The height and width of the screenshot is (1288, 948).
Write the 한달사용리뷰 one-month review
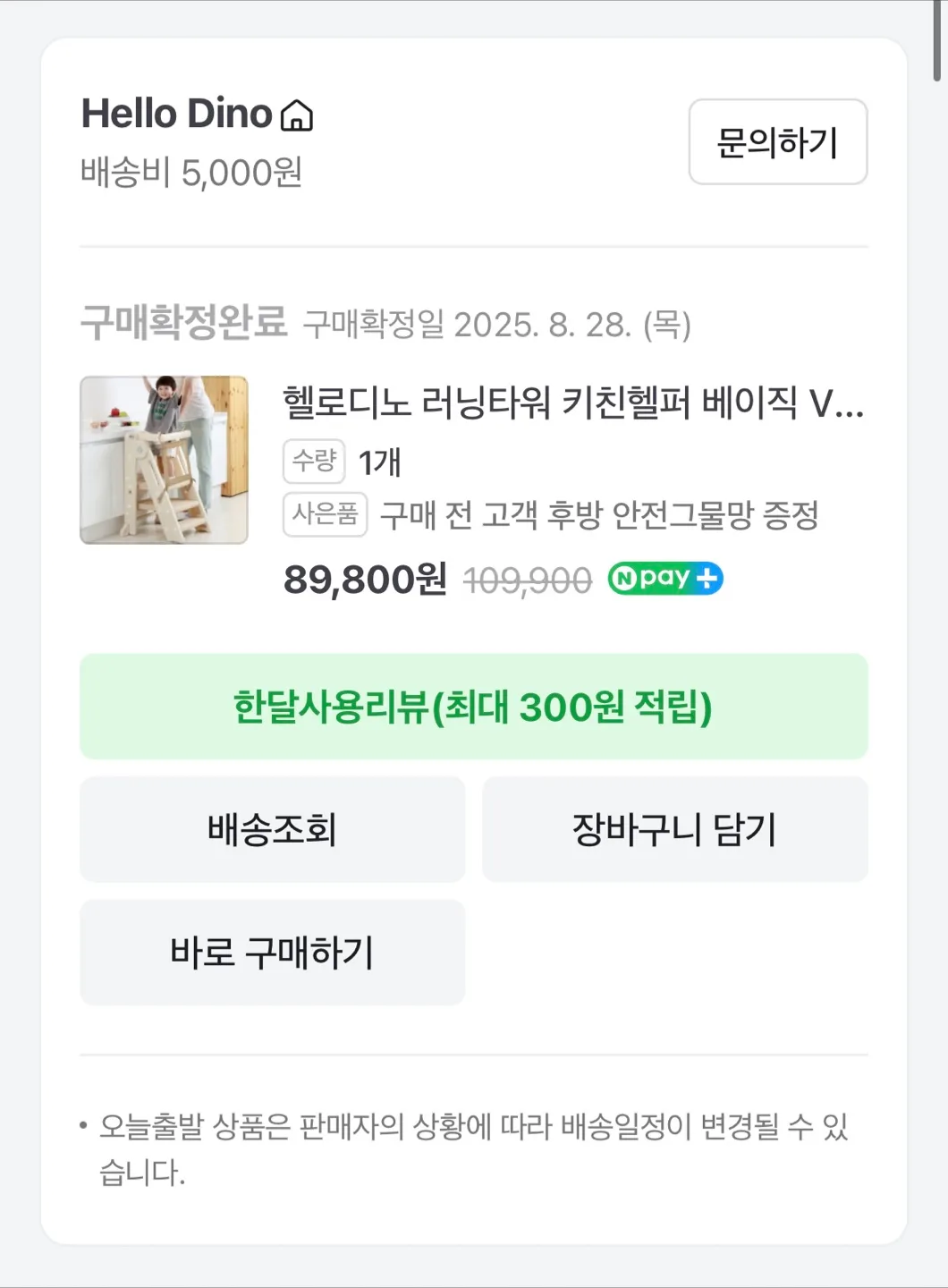tap(473, 707)
